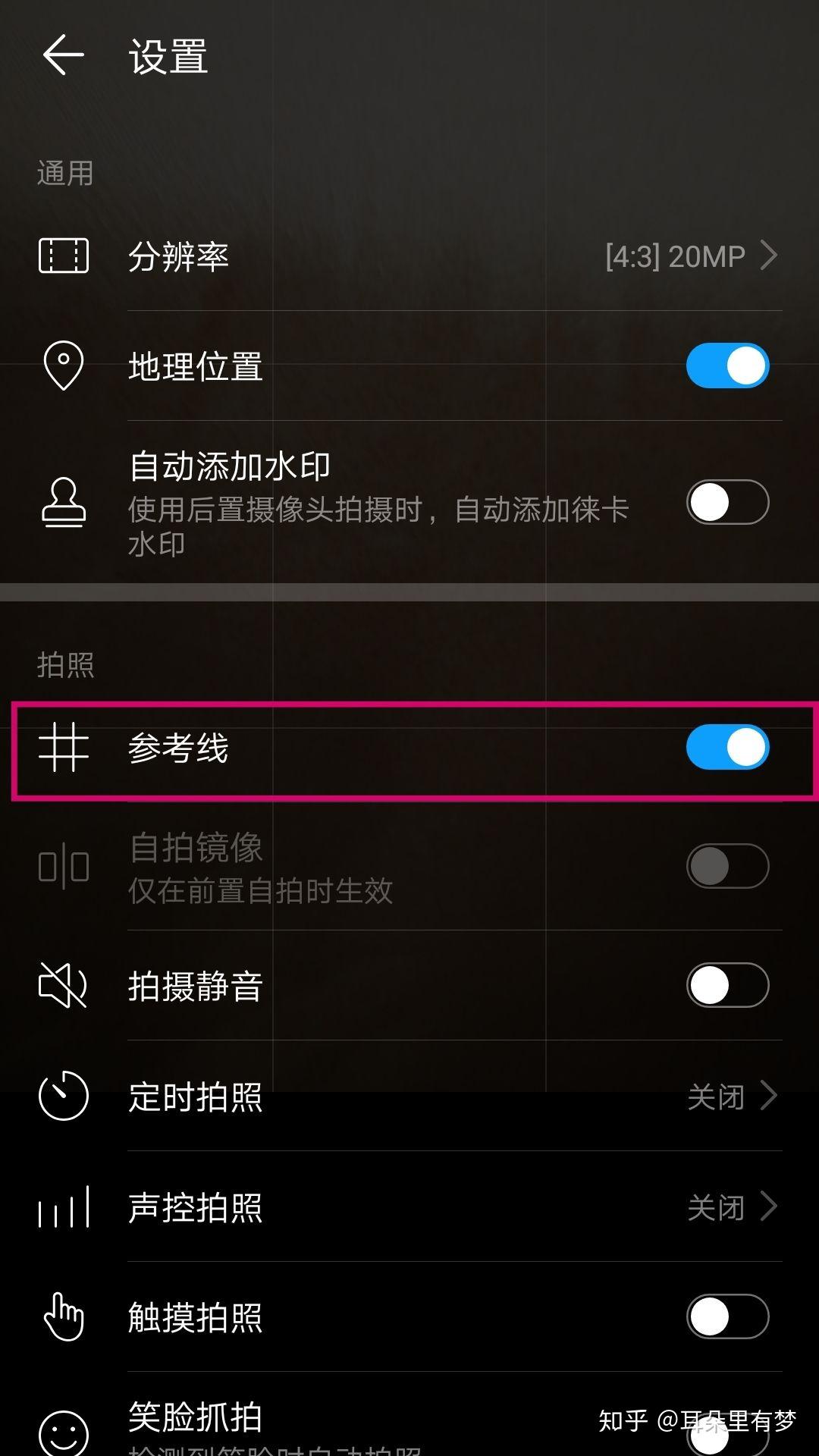Enable 自动添加水印 watermark
The image size is (819, 1456).
tap(727, 502)
